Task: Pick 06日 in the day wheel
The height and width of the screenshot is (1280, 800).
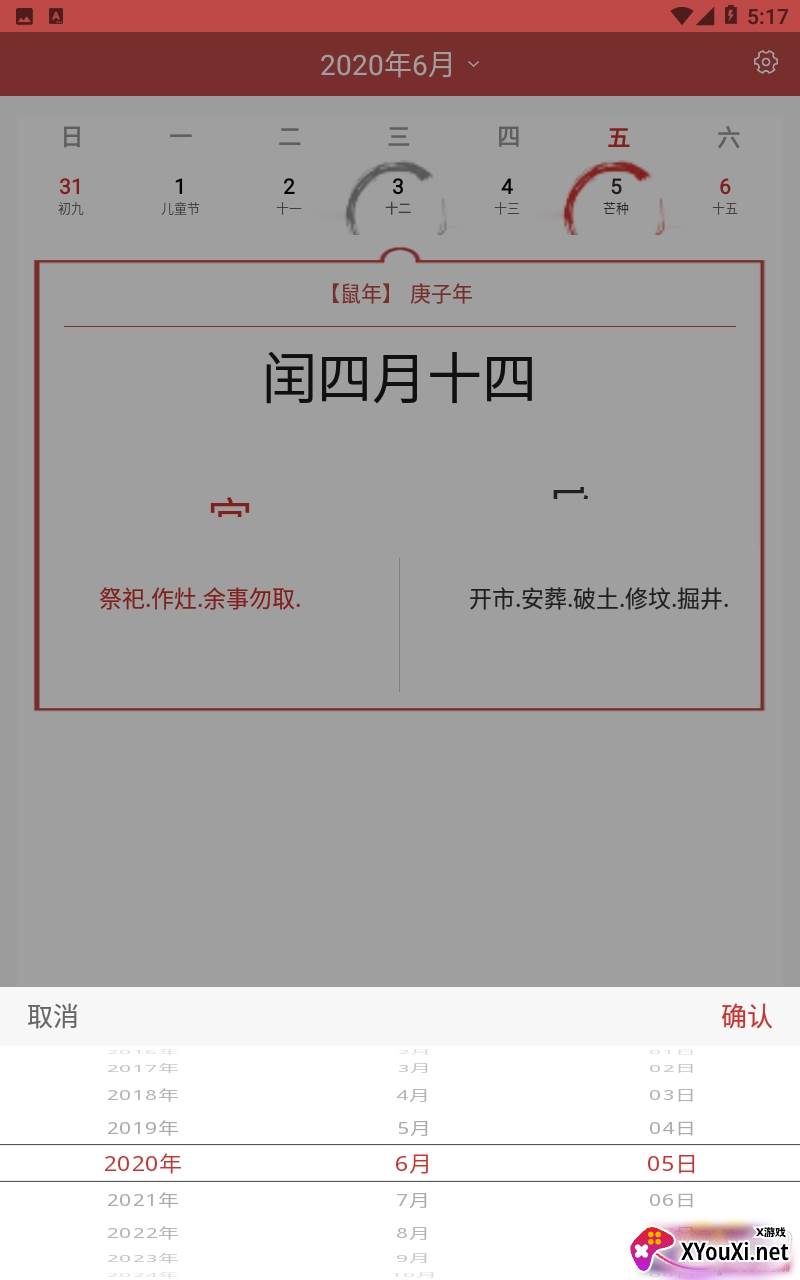Action: pos(671,1199)
